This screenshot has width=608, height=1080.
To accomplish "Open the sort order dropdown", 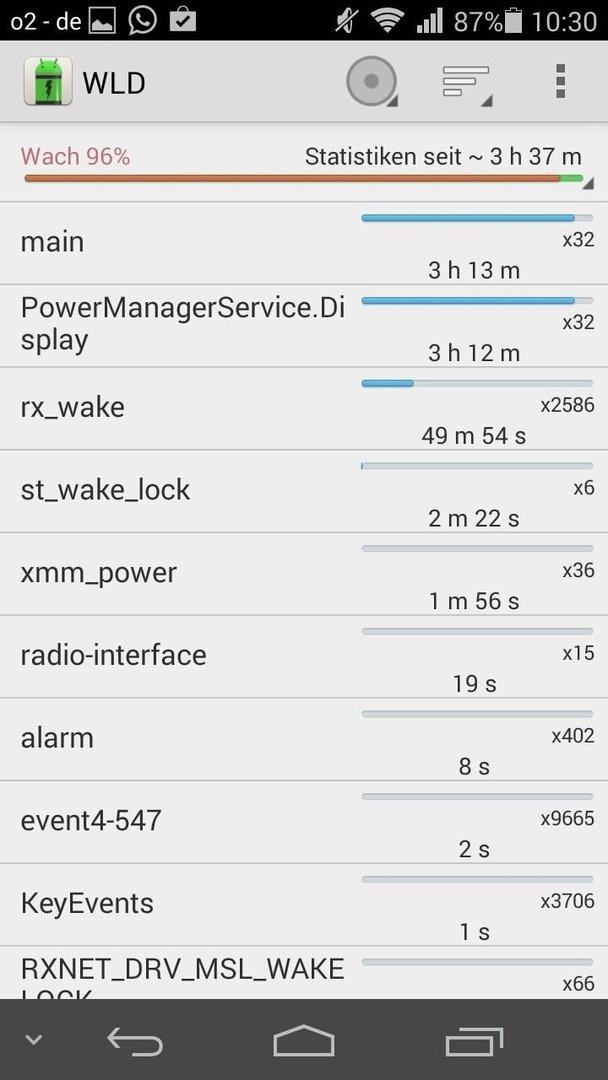I will click(467, 82).
